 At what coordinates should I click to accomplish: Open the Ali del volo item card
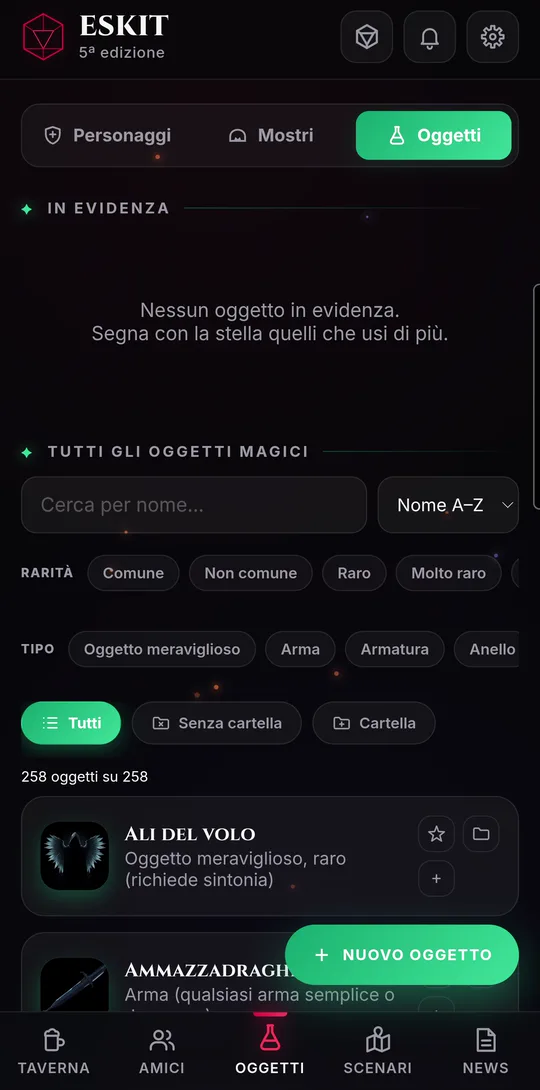pyautogui.click(x=270, y=856)
